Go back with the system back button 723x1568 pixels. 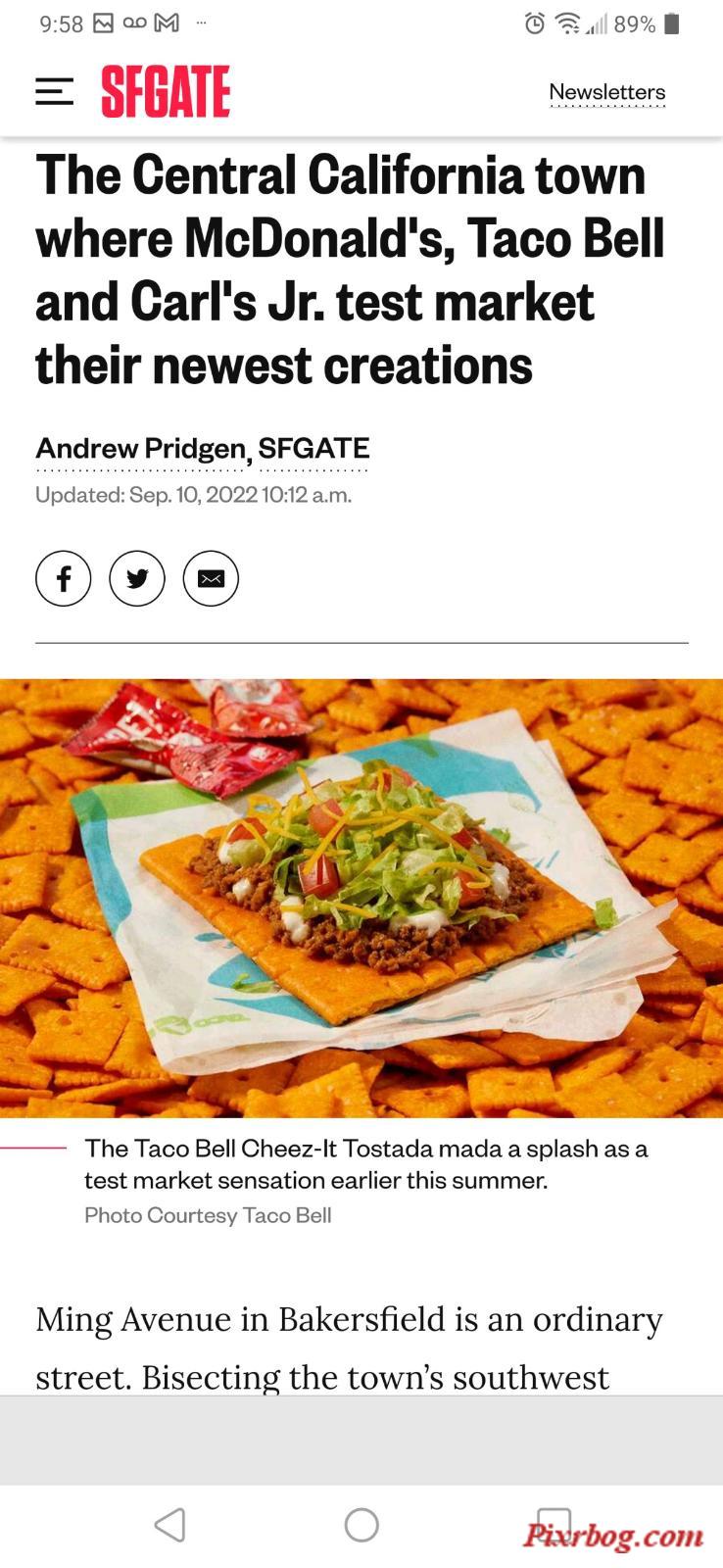[170, 1525]
